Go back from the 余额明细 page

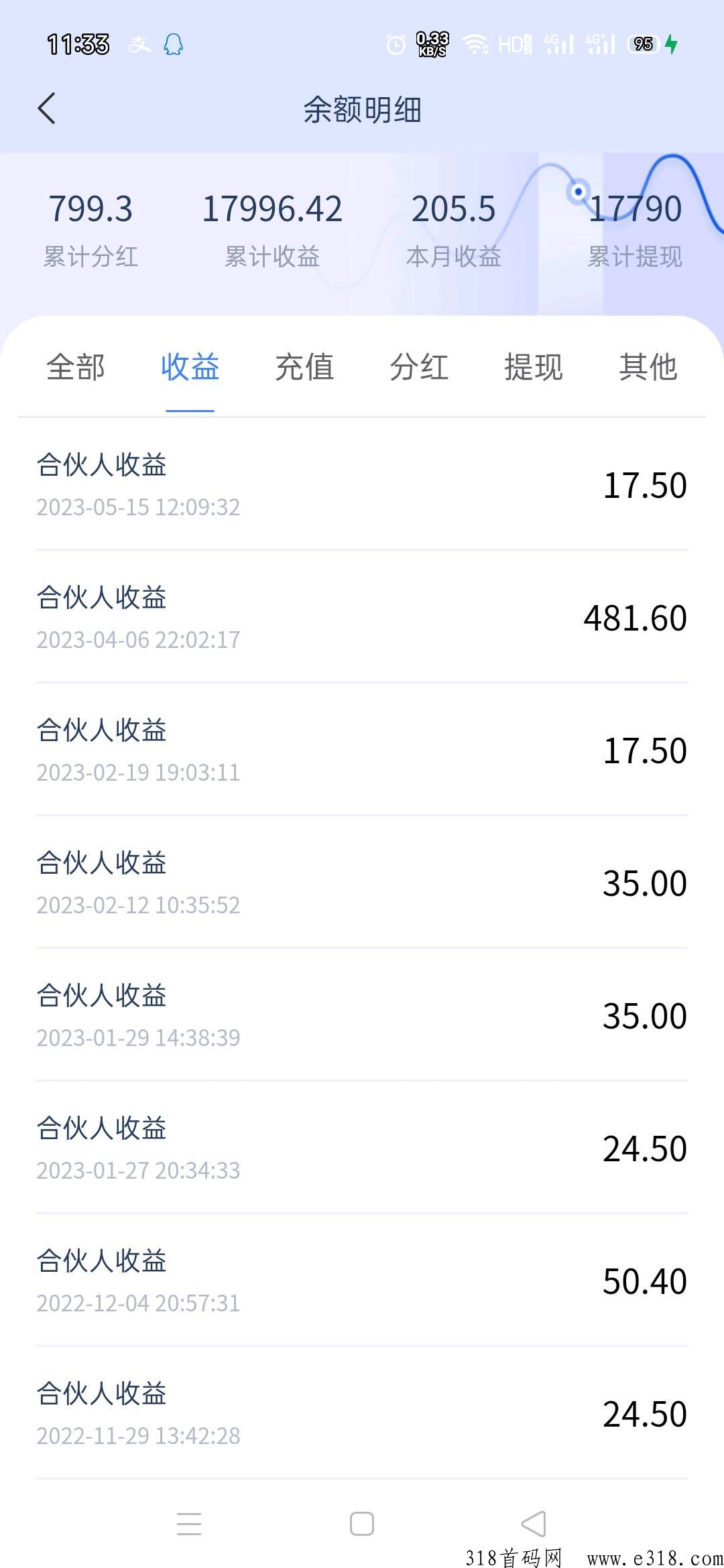[x=46, y=109]
